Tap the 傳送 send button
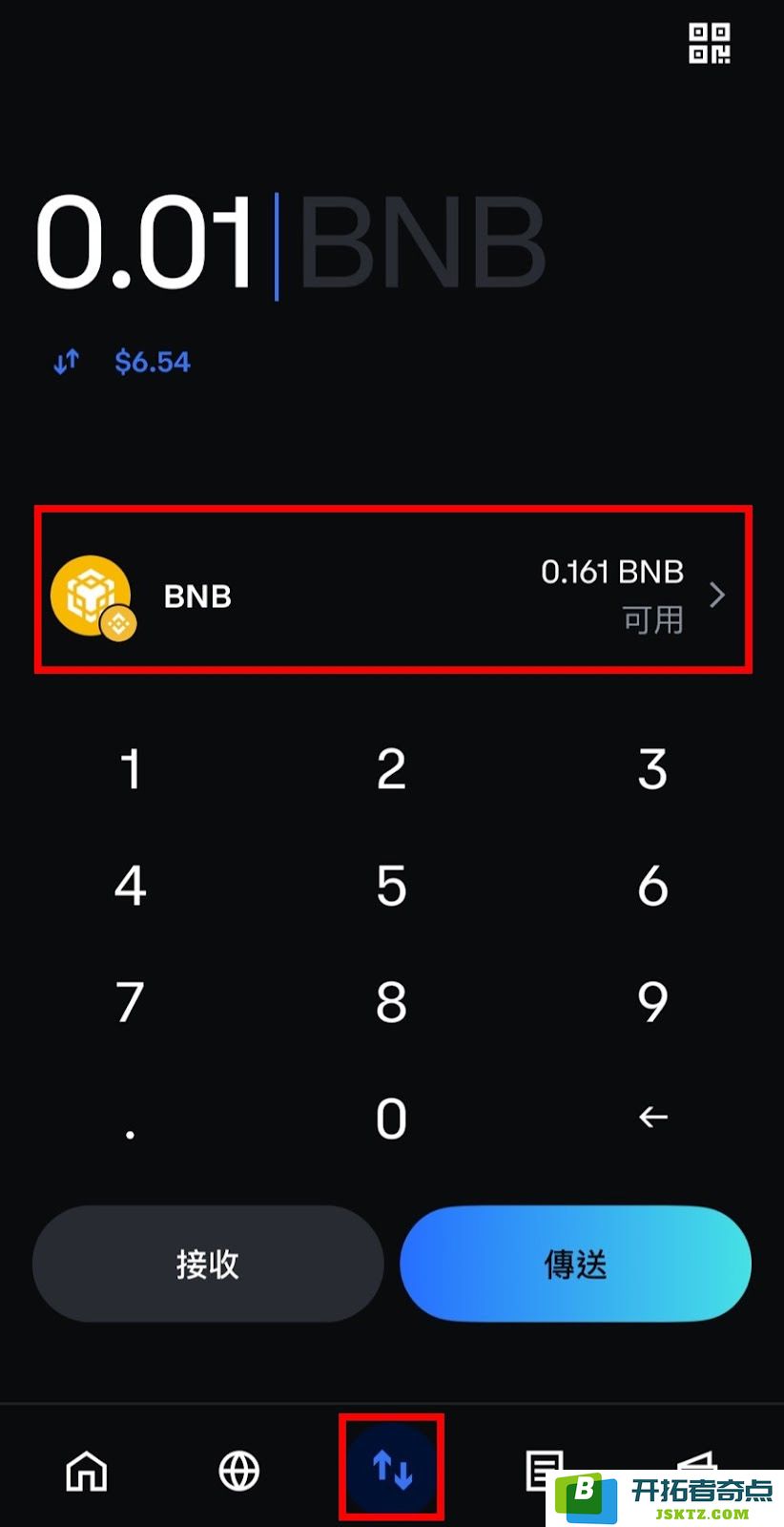The height and width of the screenshot is (1527, 784). tap(575, 1264)
